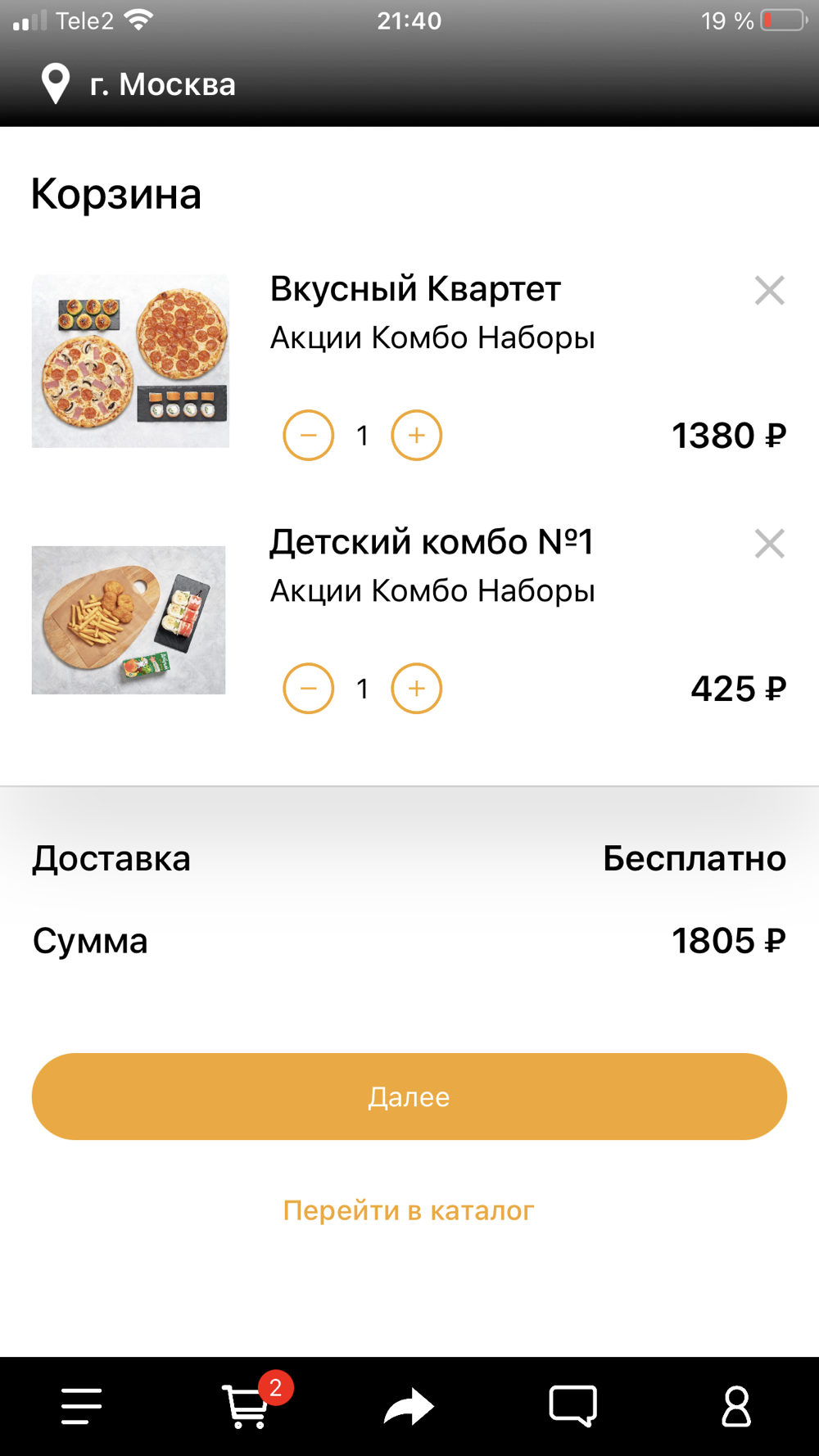819x1456 pixels.
Task: Tap the Далее button to continue checkout
Action: pyautogui.click(x=409, y=1097)
